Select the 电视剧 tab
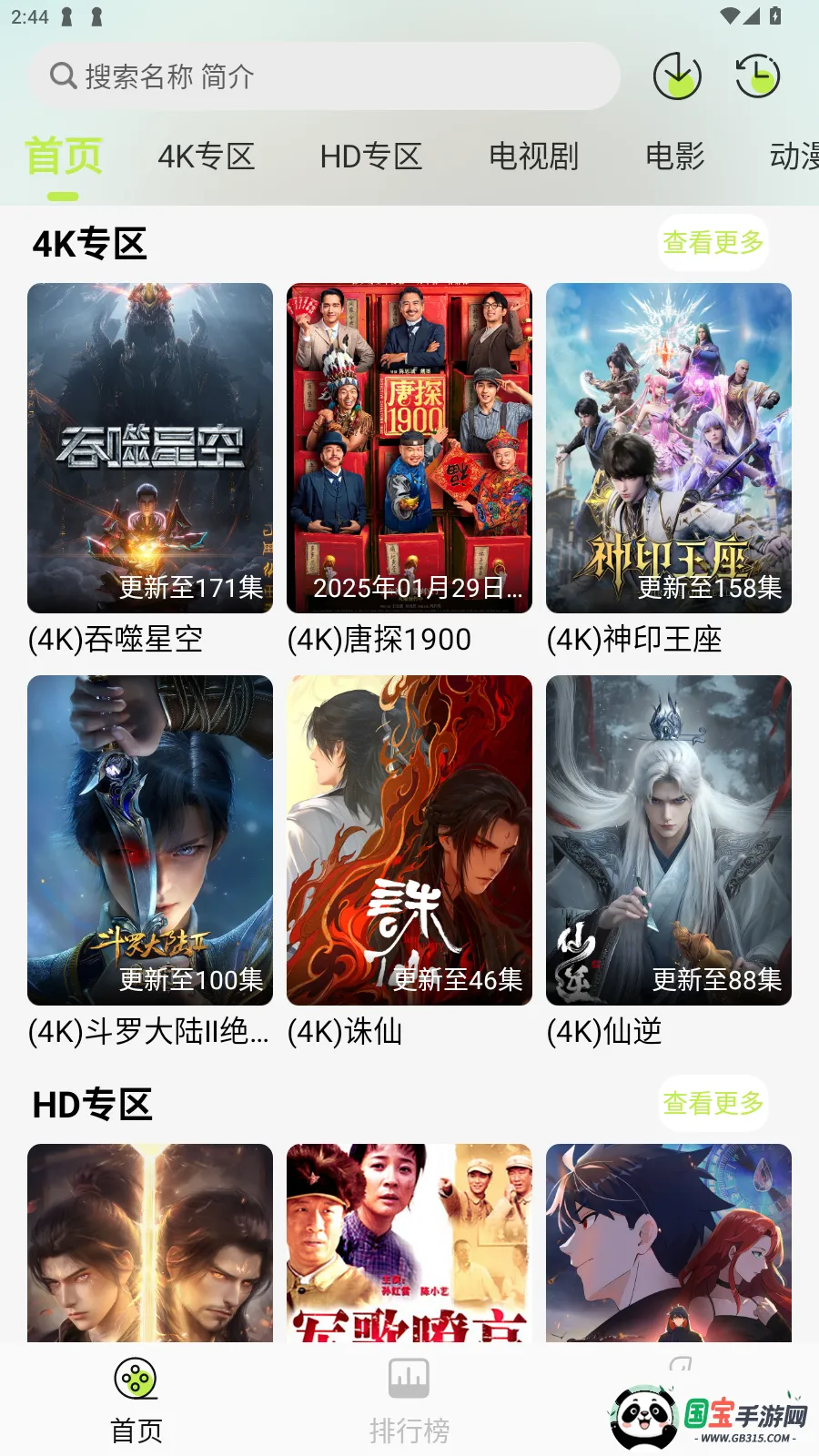The width and height of the screenshot is (819, 1456). [533, 157]
